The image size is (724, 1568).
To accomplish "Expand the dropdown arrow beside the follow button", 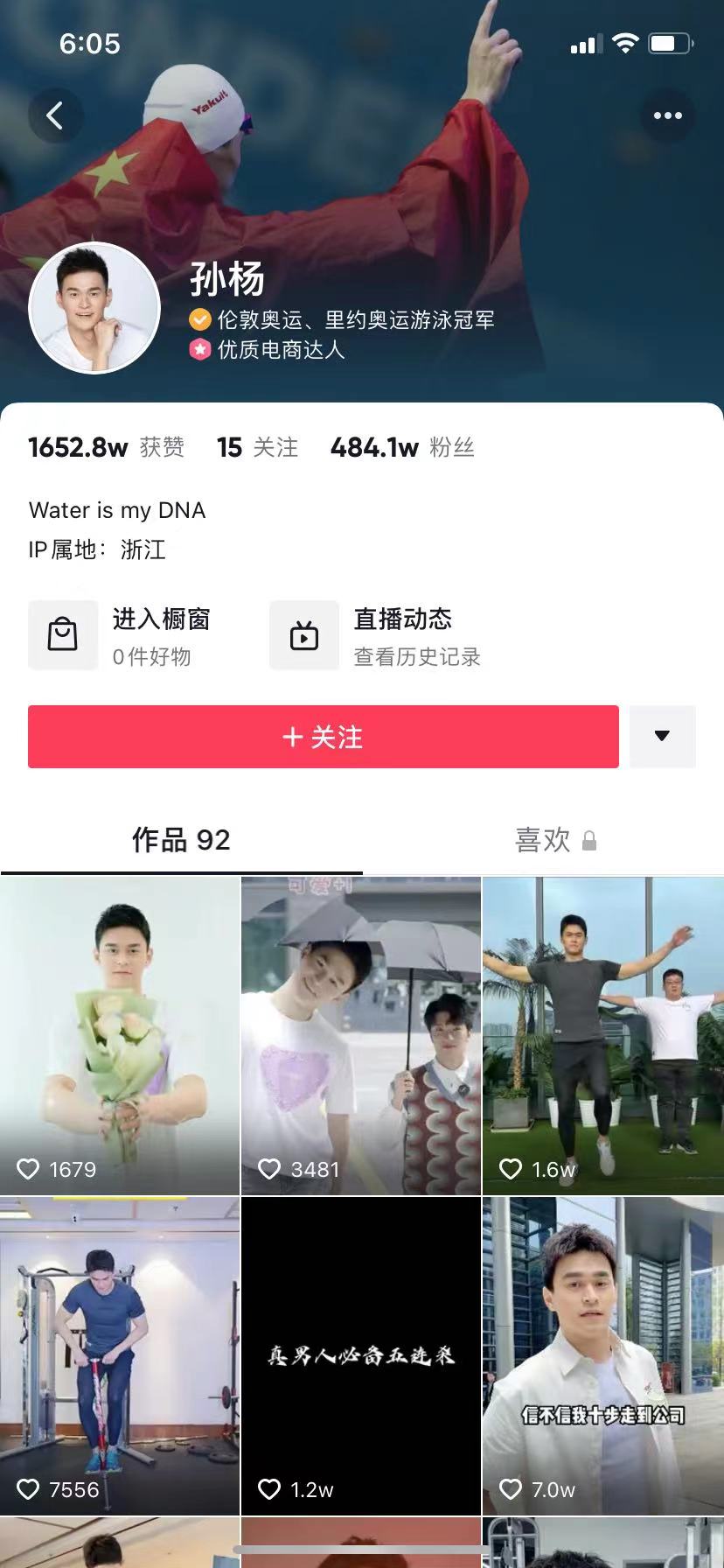I will (662, 737).
